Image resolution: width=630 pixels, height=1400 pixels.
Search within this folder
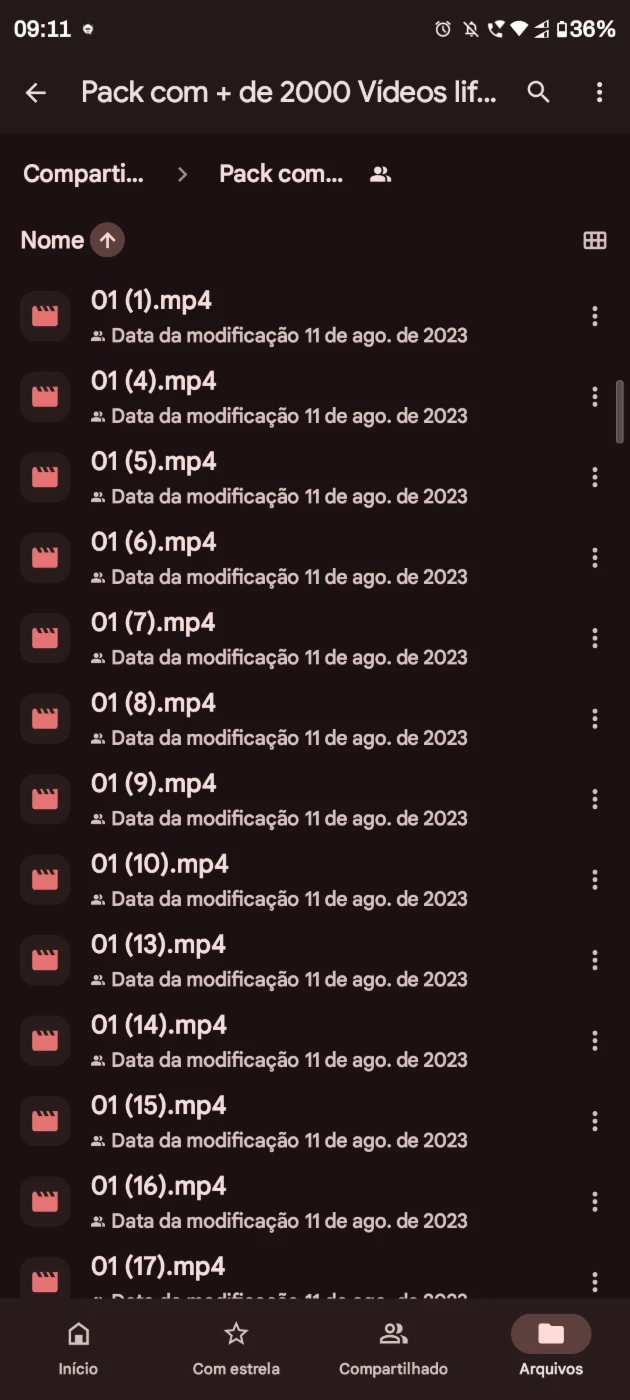[x=538, y=93]
